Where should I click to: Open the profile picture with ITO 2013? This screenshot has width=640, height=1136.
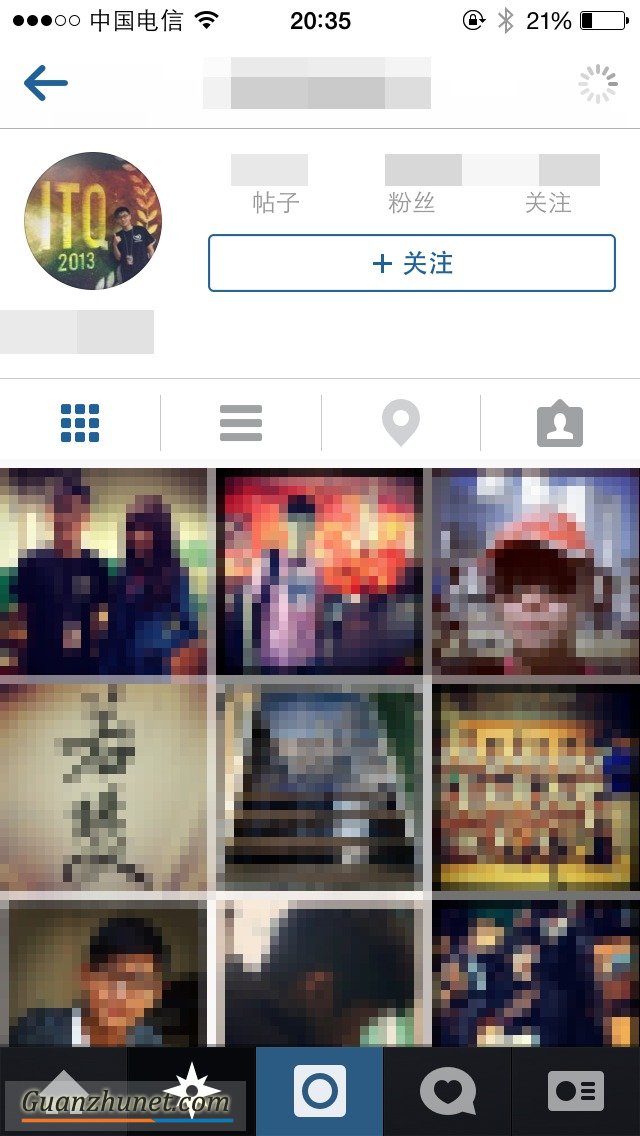(x=93, y=221)
